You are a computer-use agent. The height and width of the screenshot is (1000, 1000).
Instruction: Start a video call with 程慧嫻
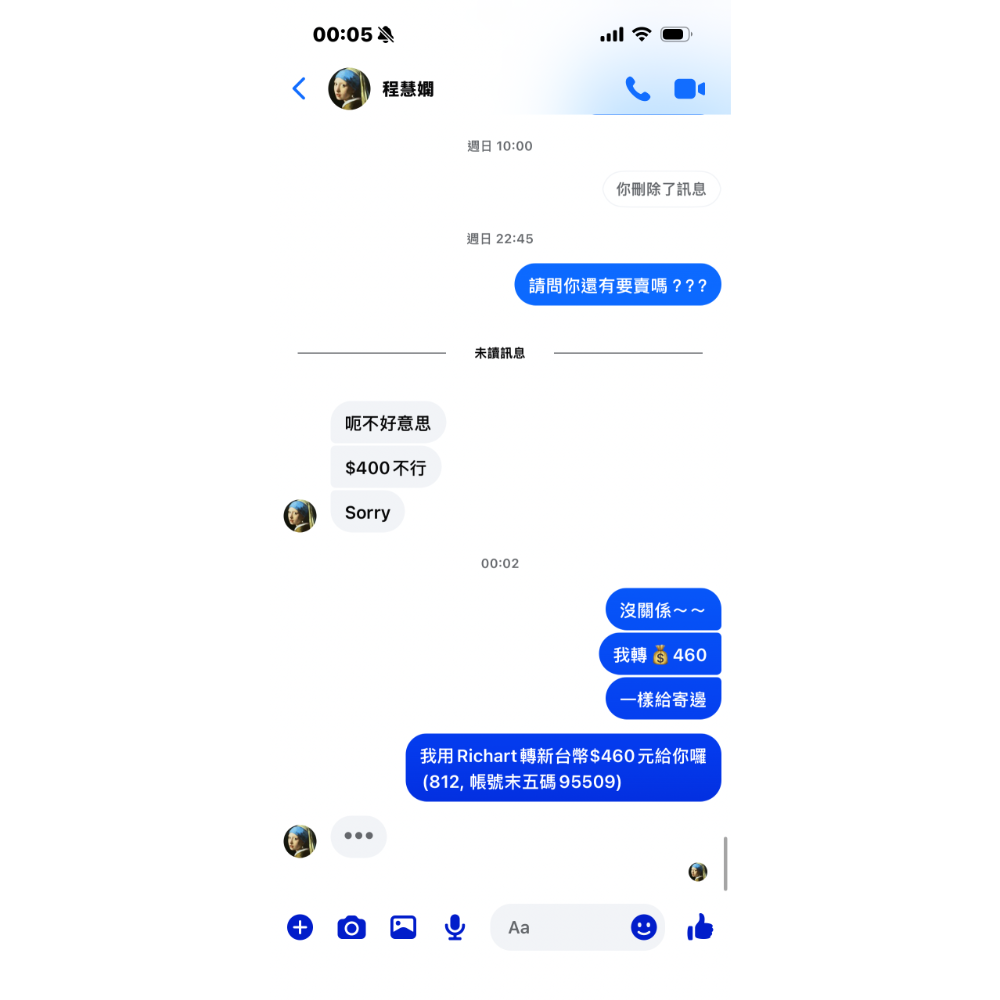click(x=689, y=89)
